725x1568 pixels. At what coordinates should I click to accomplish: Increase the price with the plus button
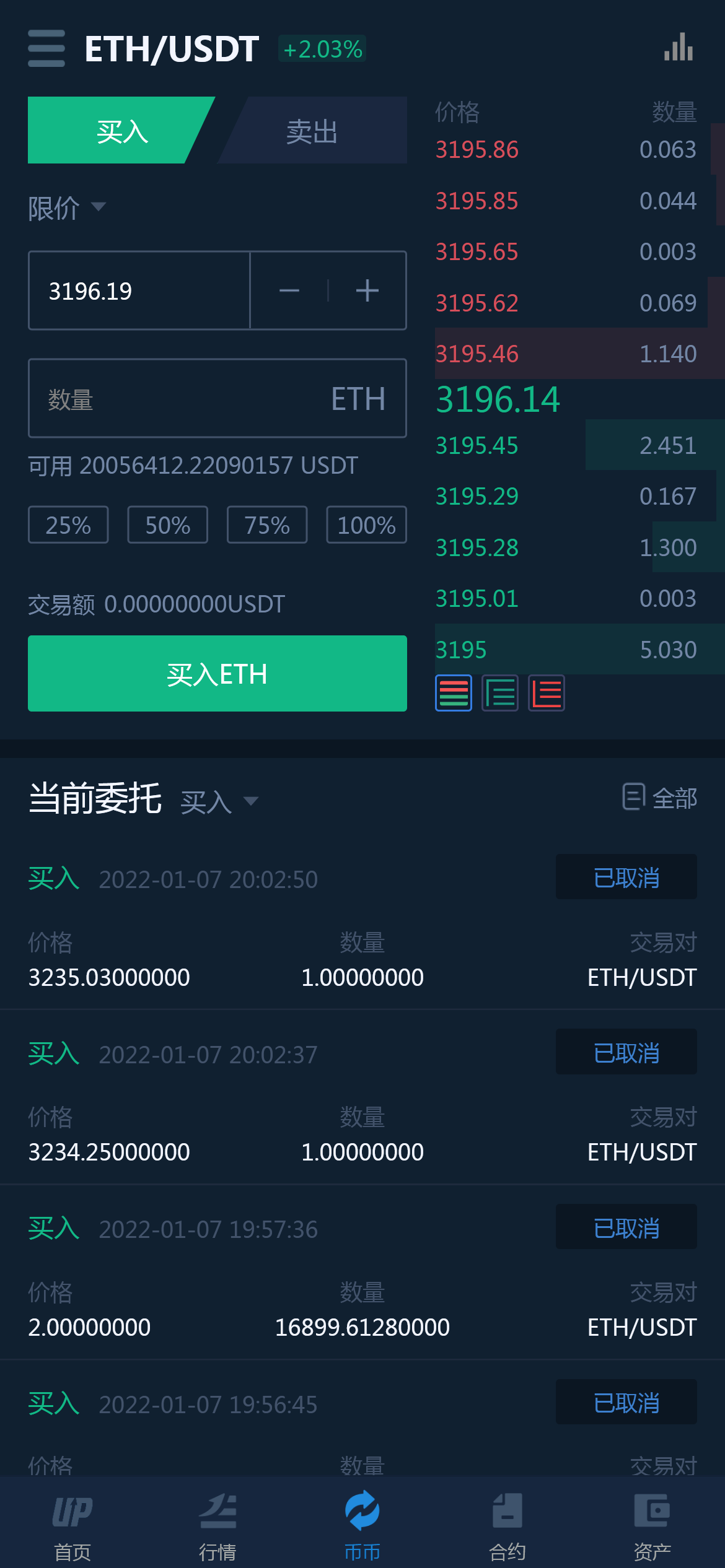tap(367, 290)
